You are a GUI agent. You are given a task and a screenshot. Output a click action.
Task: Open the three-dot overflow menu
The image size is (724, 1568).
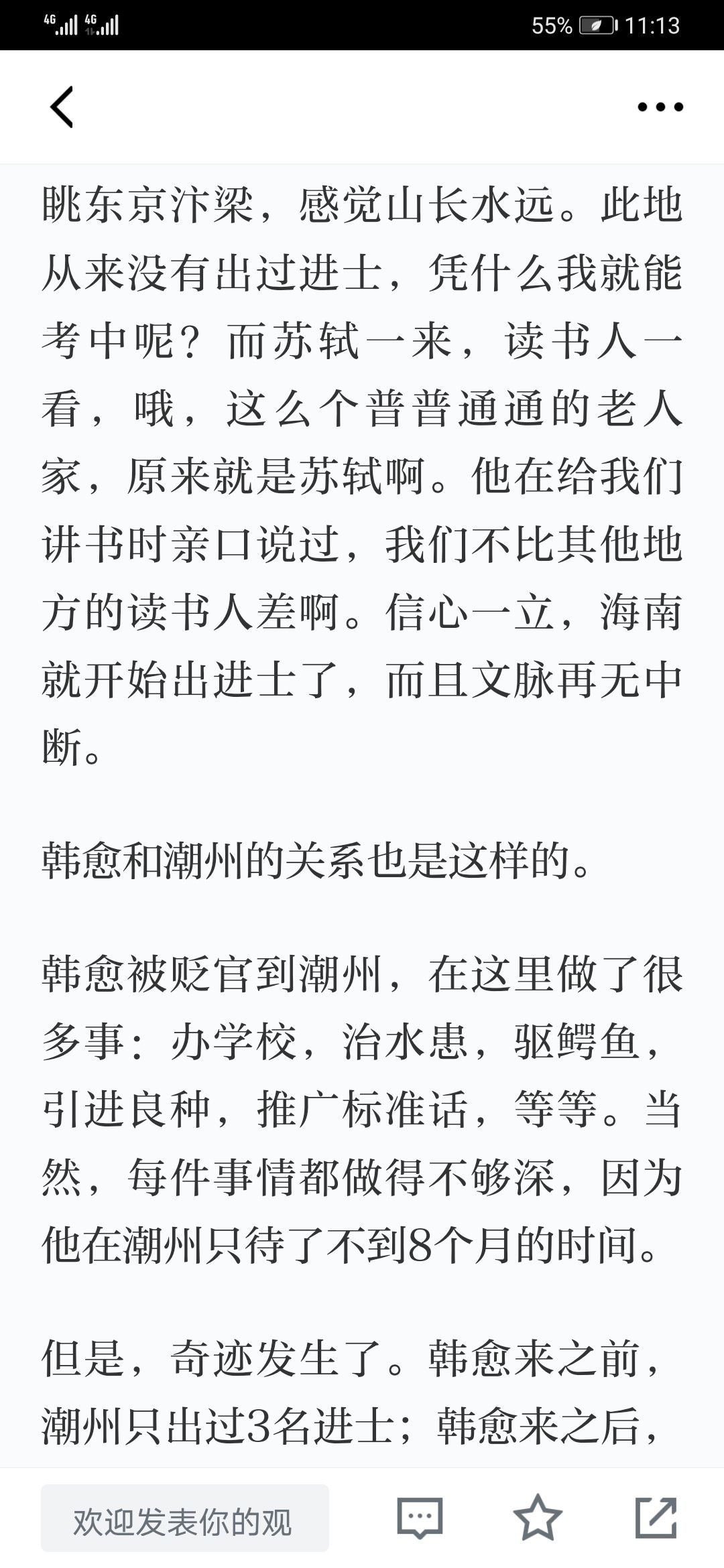pyautogui.click(x=660, y=107)
